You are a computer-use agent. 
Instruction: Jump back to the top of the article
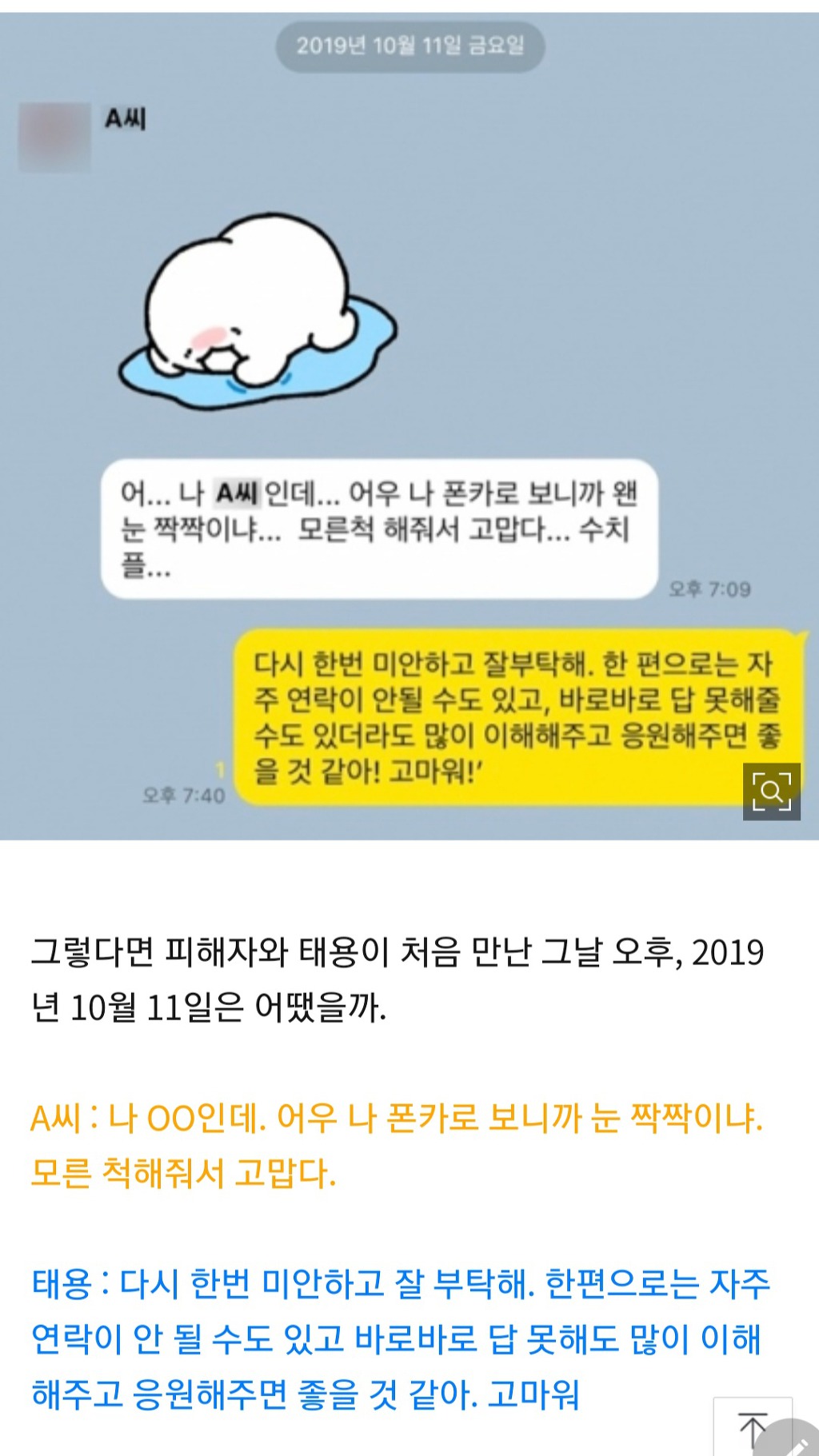pos(752,1429)
